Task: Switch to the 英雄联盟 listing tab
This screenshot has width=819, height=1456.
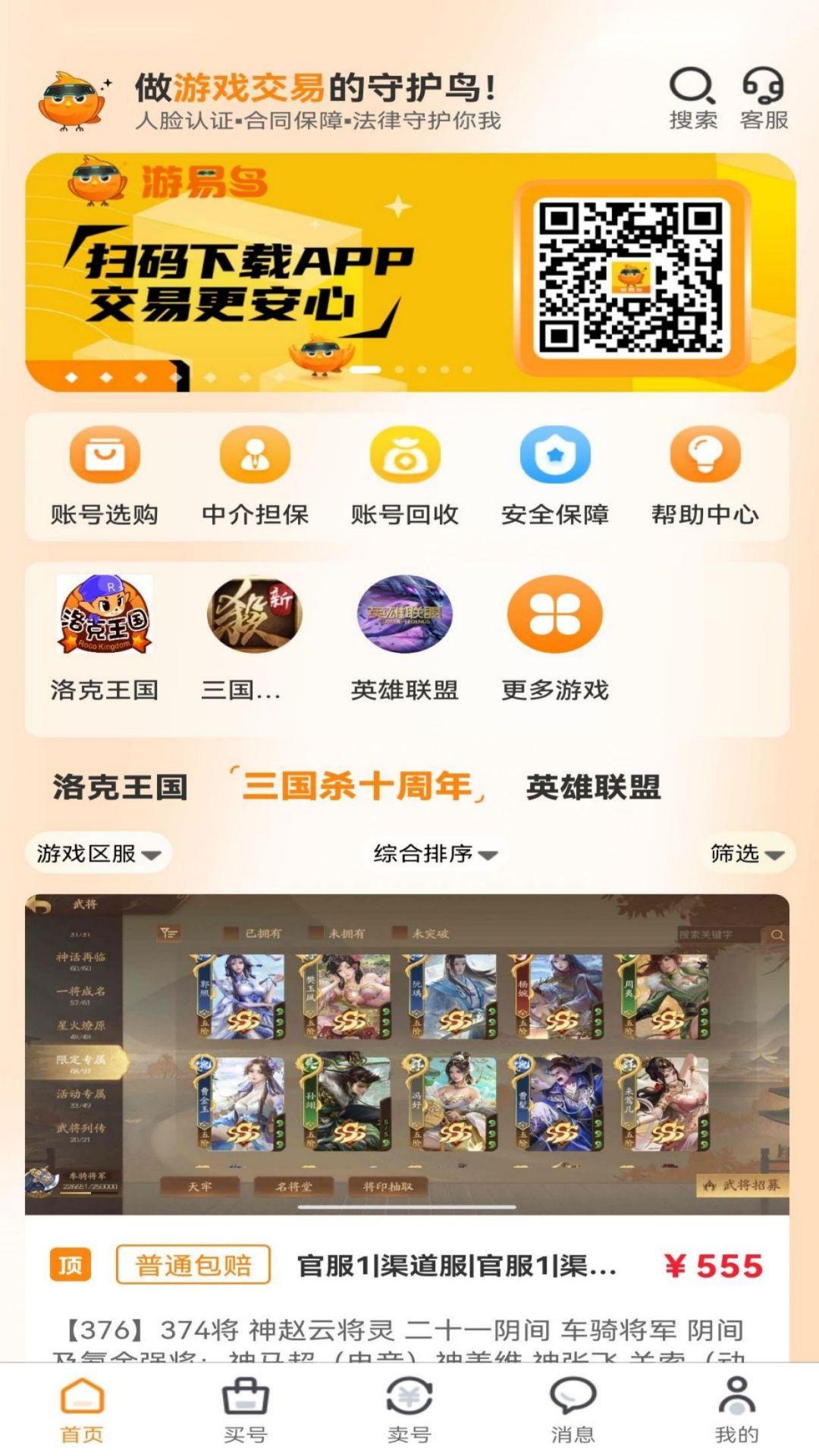Action: (x=593, y=787)
